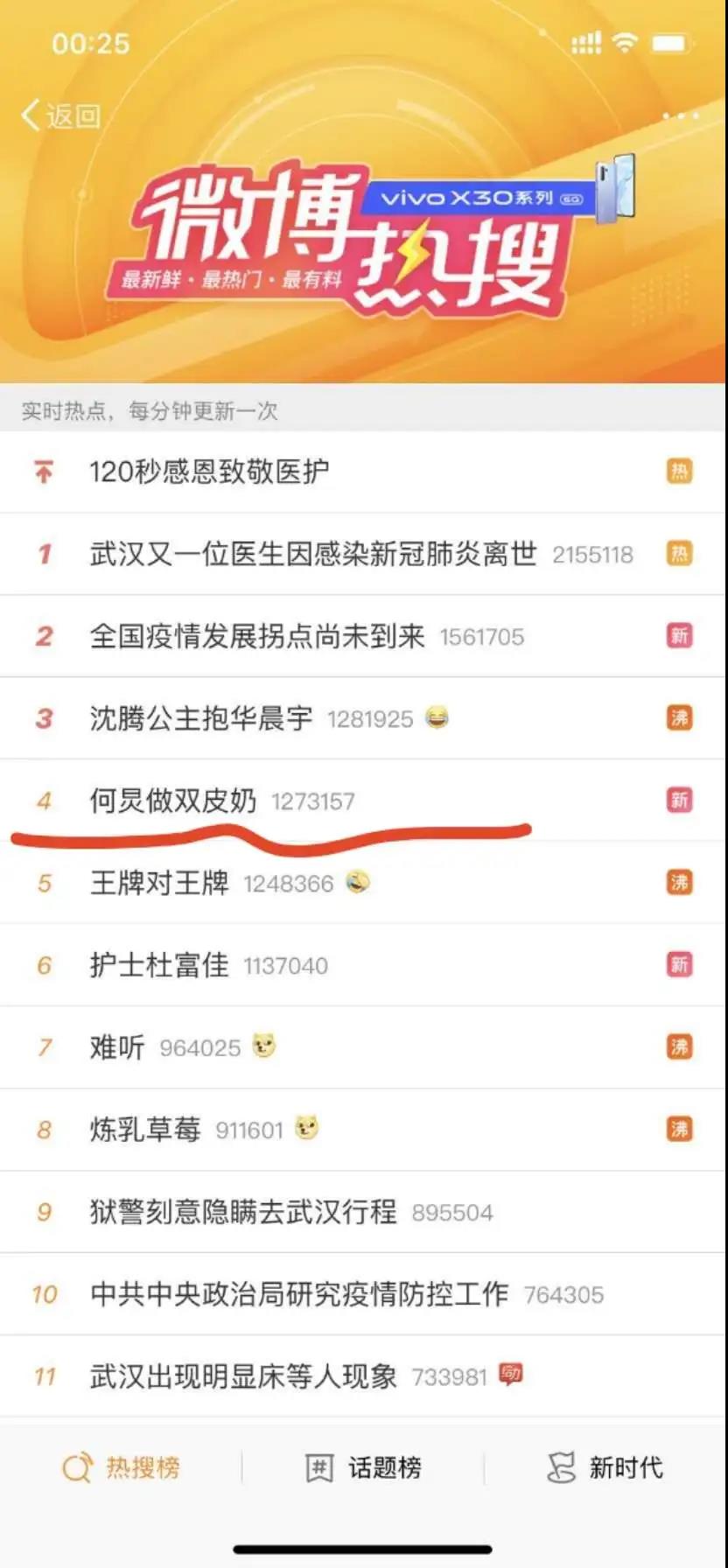Open pinned topic 120秒感恩致敬医护
This screenshot has width=728, height=1568.
tap(209, 472)
